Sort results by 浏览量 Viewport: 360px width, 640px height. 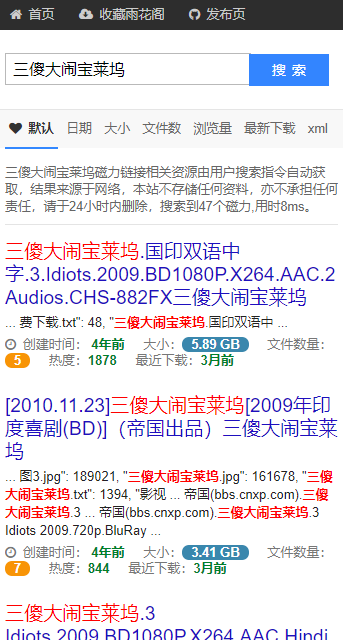(x=213, y=128)
